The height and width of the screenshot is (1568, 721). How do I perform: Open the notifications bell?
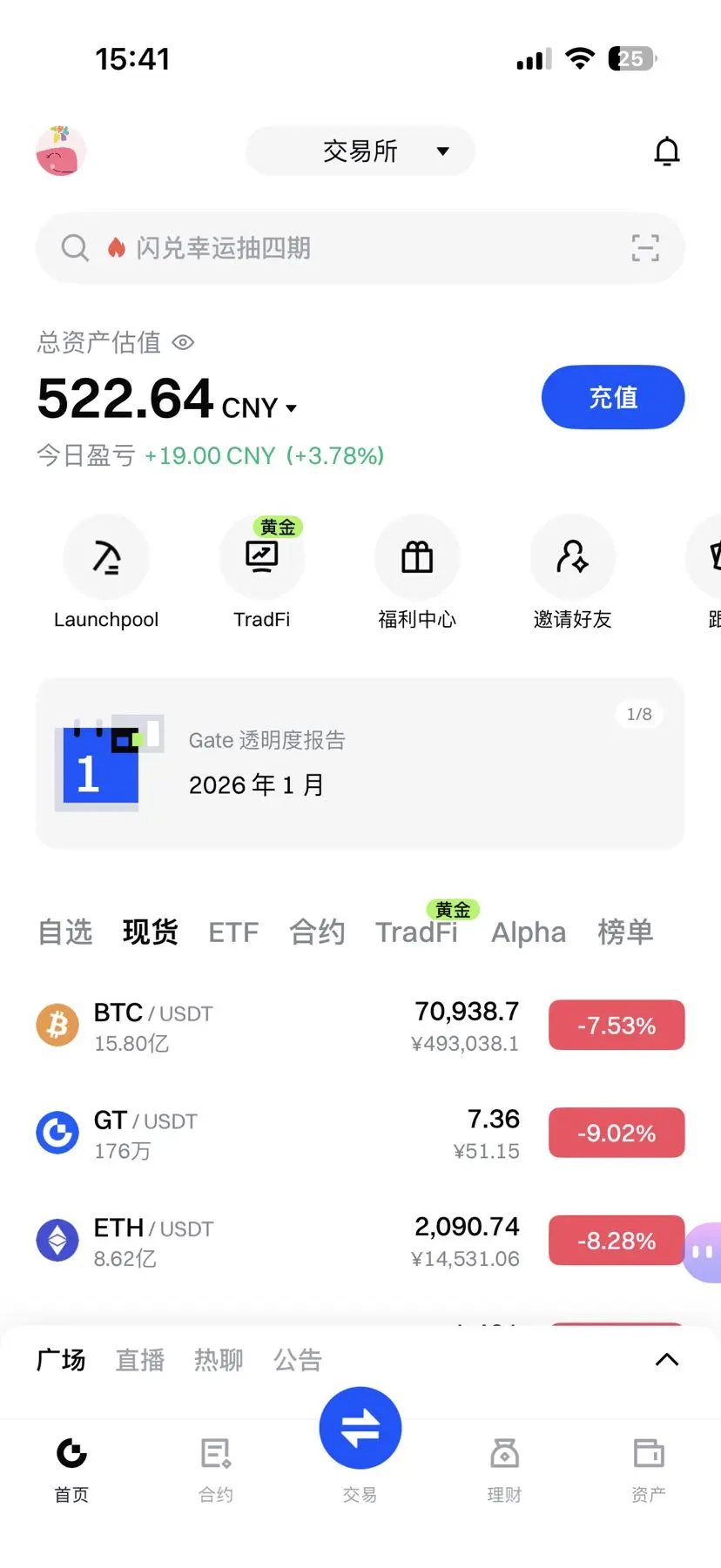pyautogui.click(x=666, y=151)
